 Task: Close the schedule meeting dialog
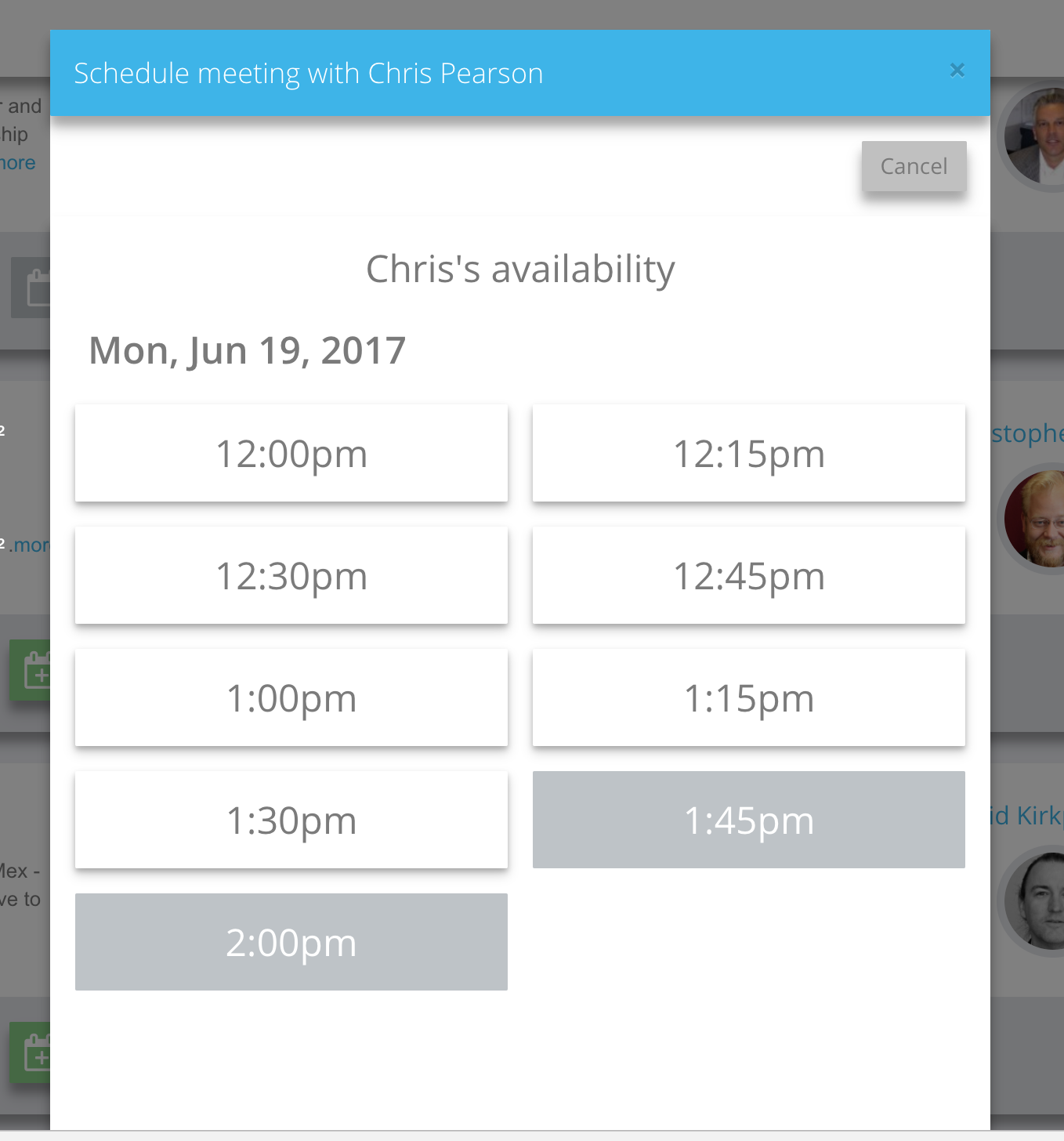[957, 71]
